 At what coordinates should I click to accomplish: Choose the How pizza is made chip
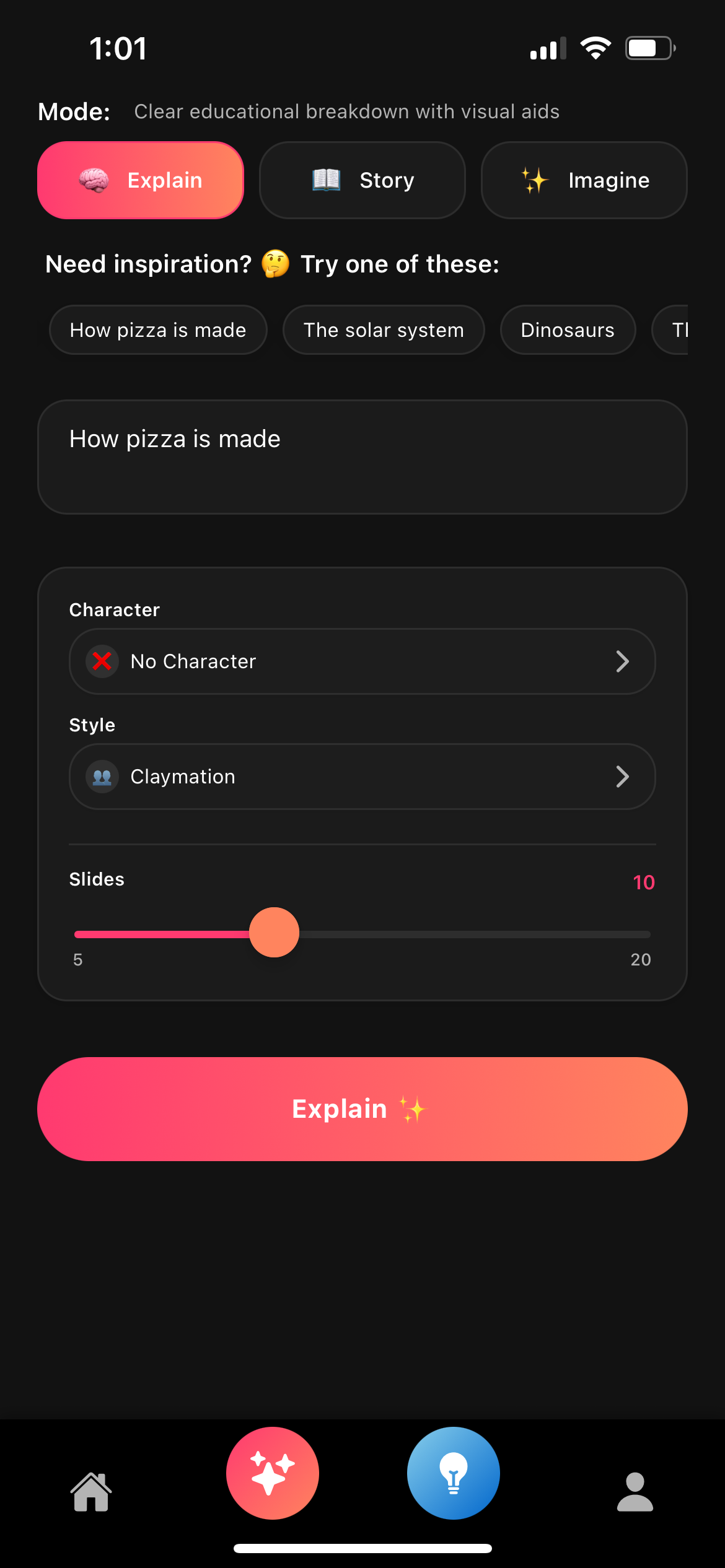(157, 329)
